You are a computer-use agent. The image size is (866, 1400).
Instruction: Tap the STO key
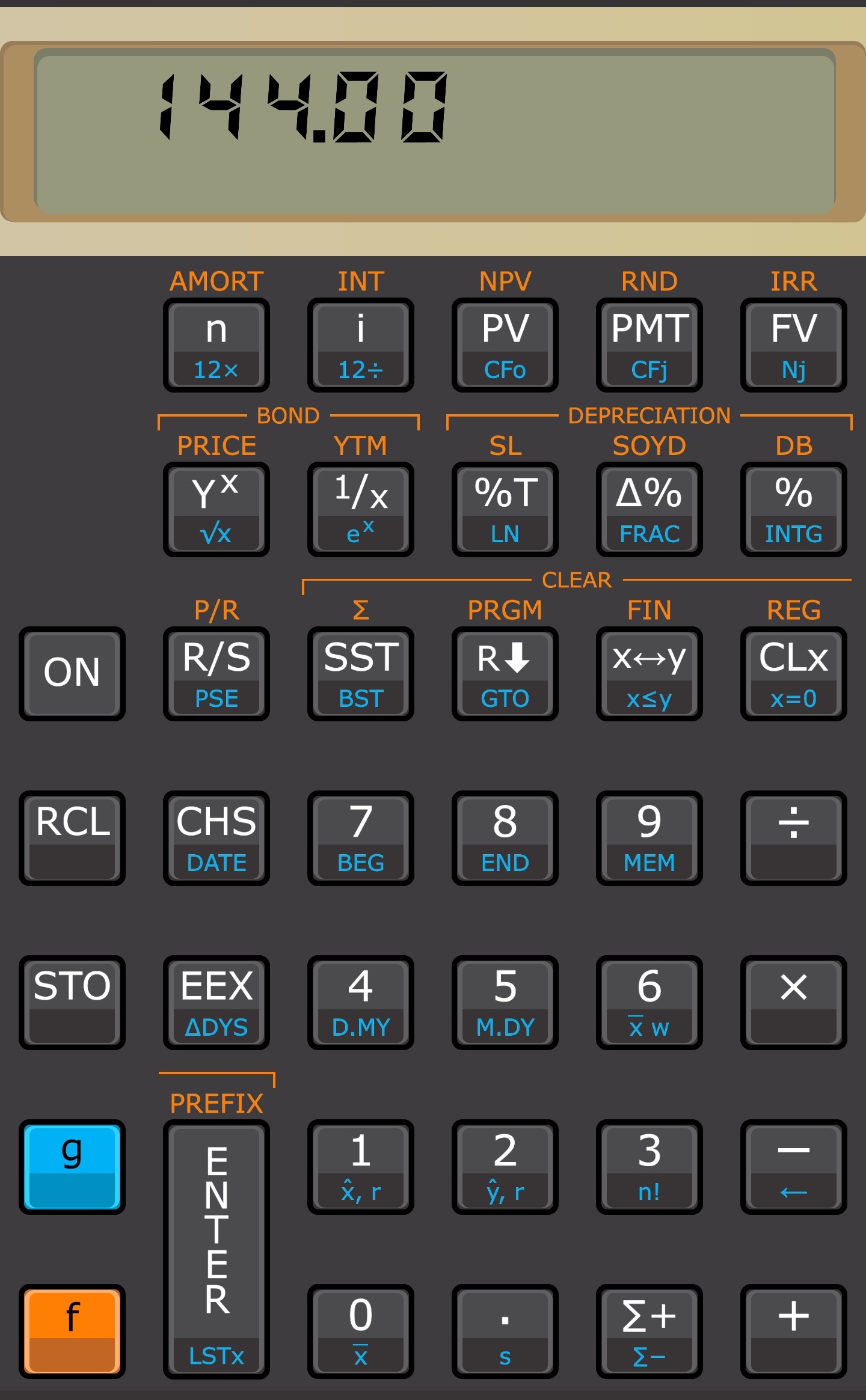72,1002
